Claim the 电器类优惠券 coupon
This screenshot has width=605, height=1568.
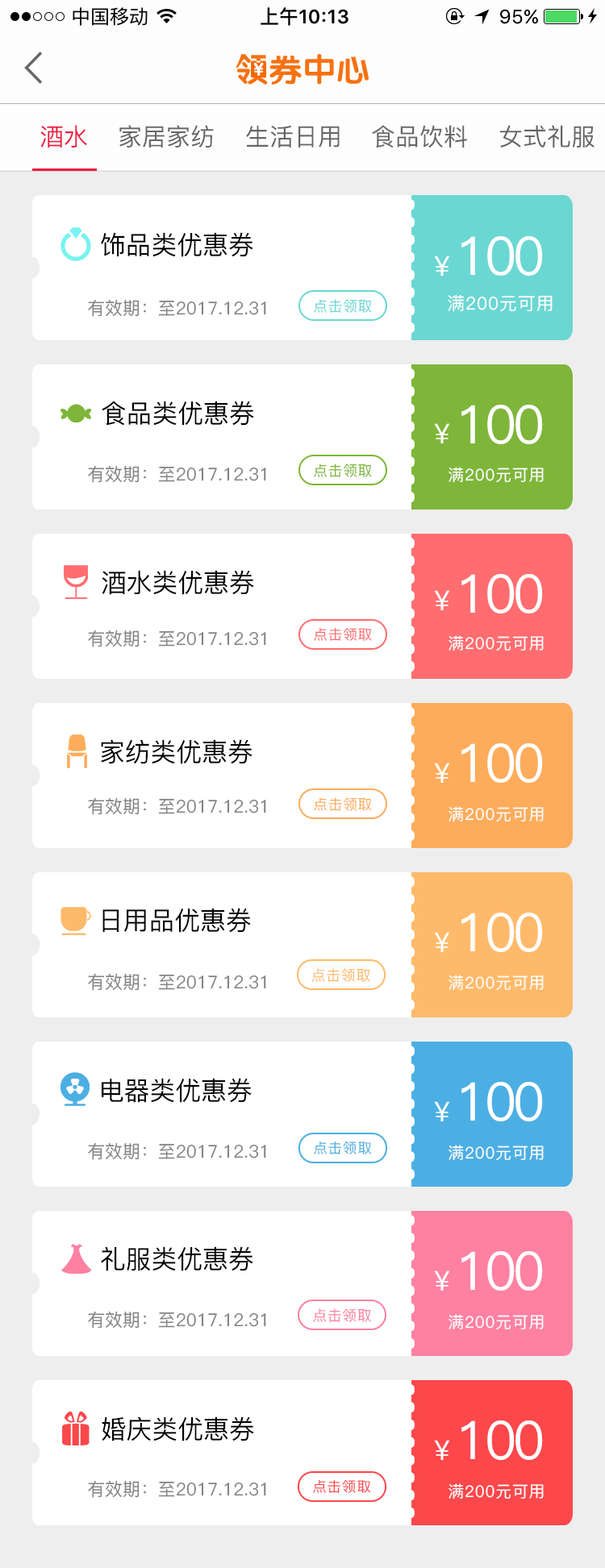click(x=343, y=1148)
